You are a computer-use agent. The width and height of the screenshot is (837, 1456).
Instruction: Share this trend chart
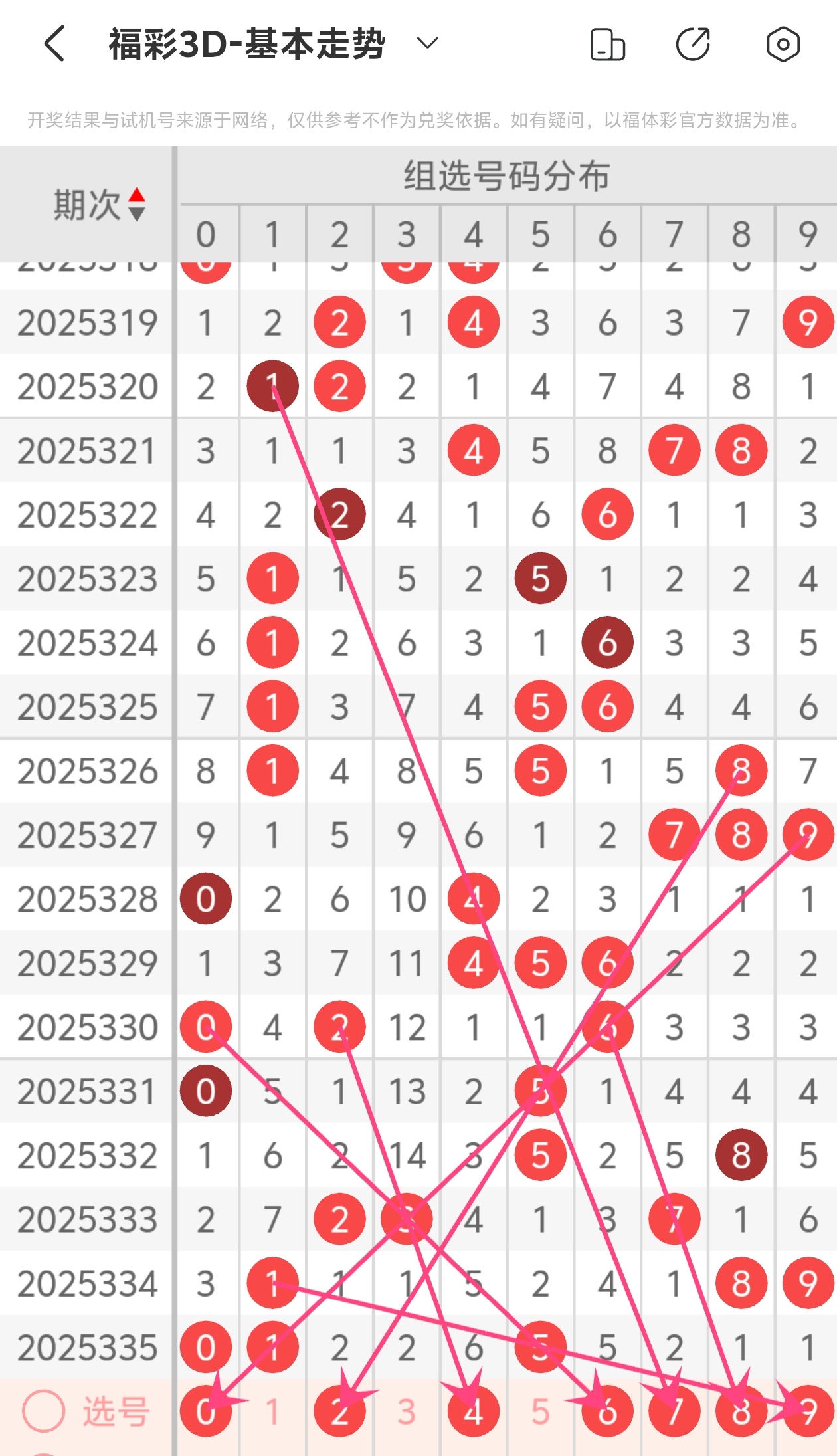(x=693, y=45)
